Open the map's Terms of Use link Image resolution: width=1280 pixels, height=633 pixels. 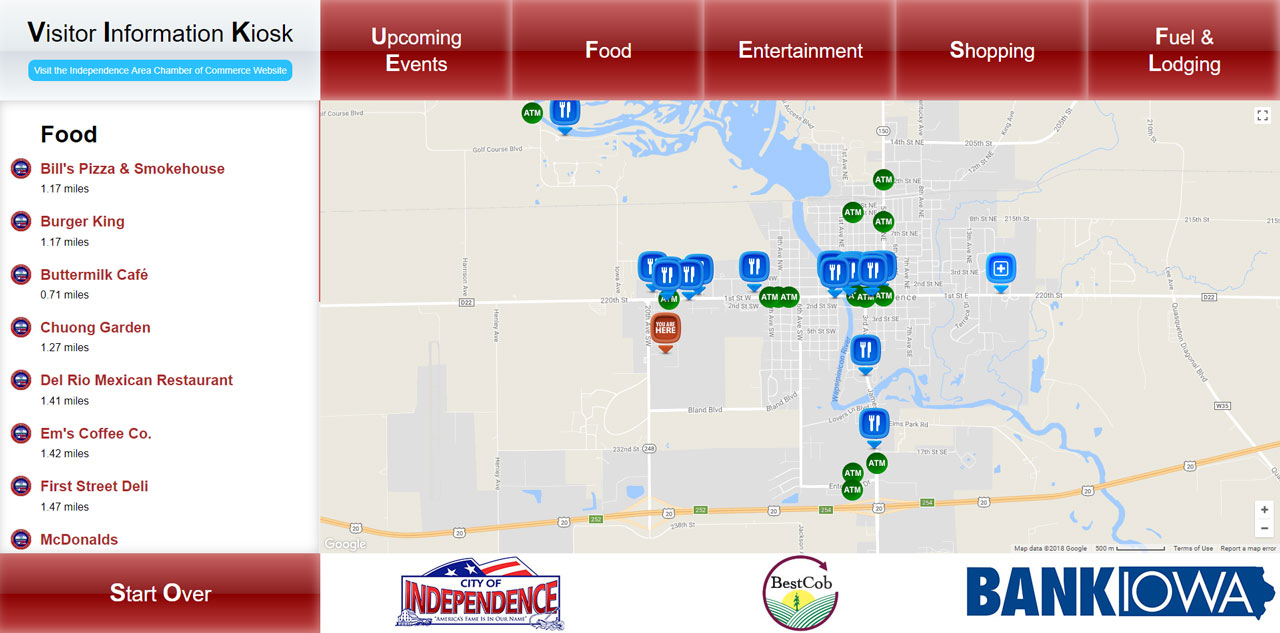[1193, 548]
